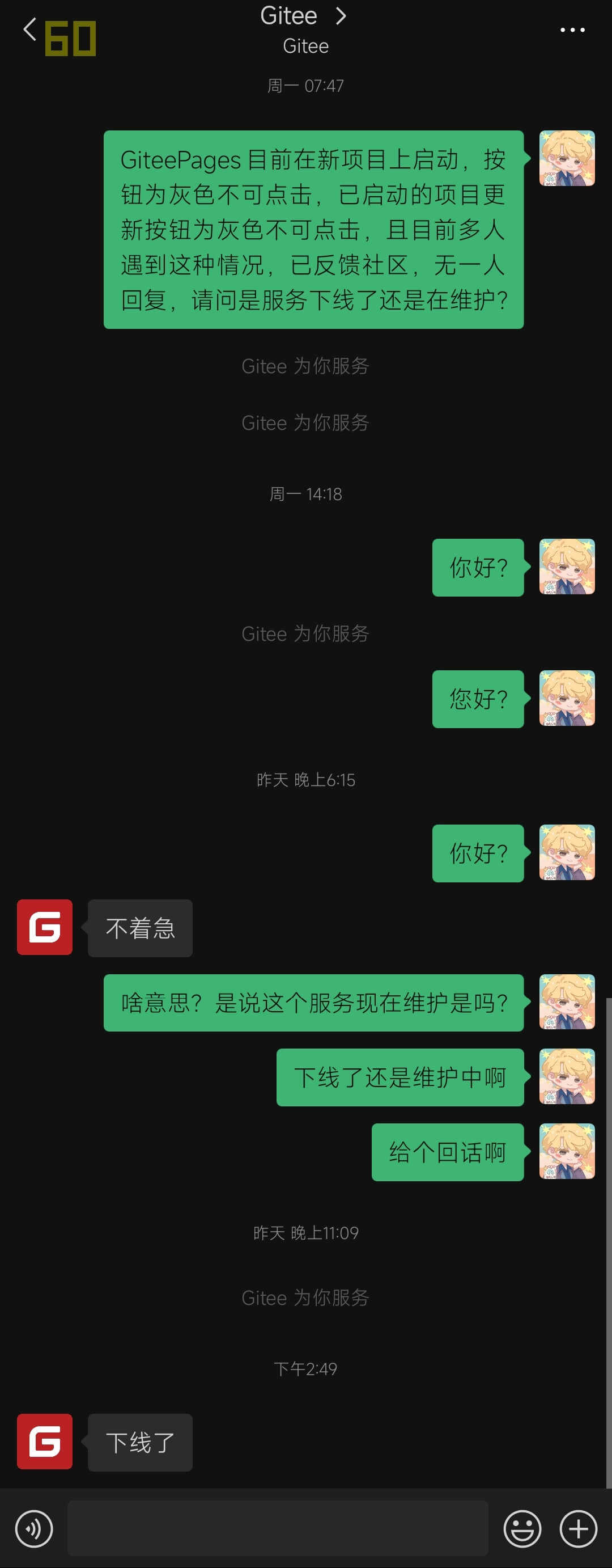Open the plus attachments panel
The height and width of the screenshot is (1568, 612).
pos(578,1528)
